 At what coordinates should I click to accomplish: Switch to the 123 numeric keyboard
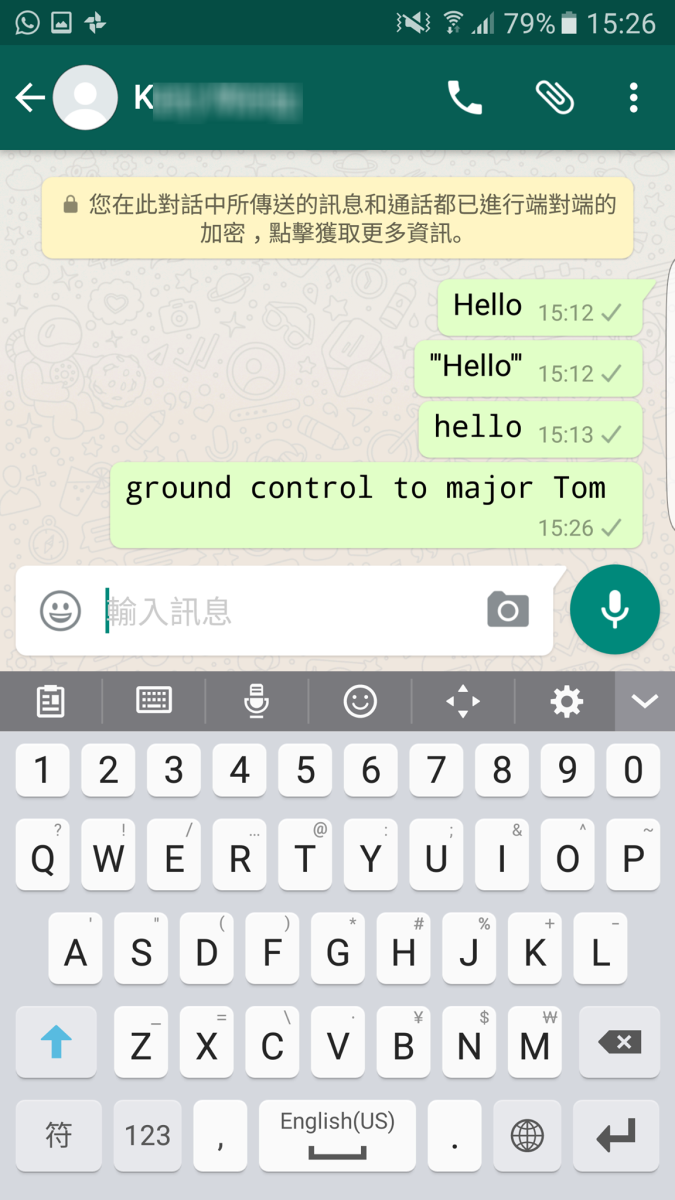(148, 1135)
